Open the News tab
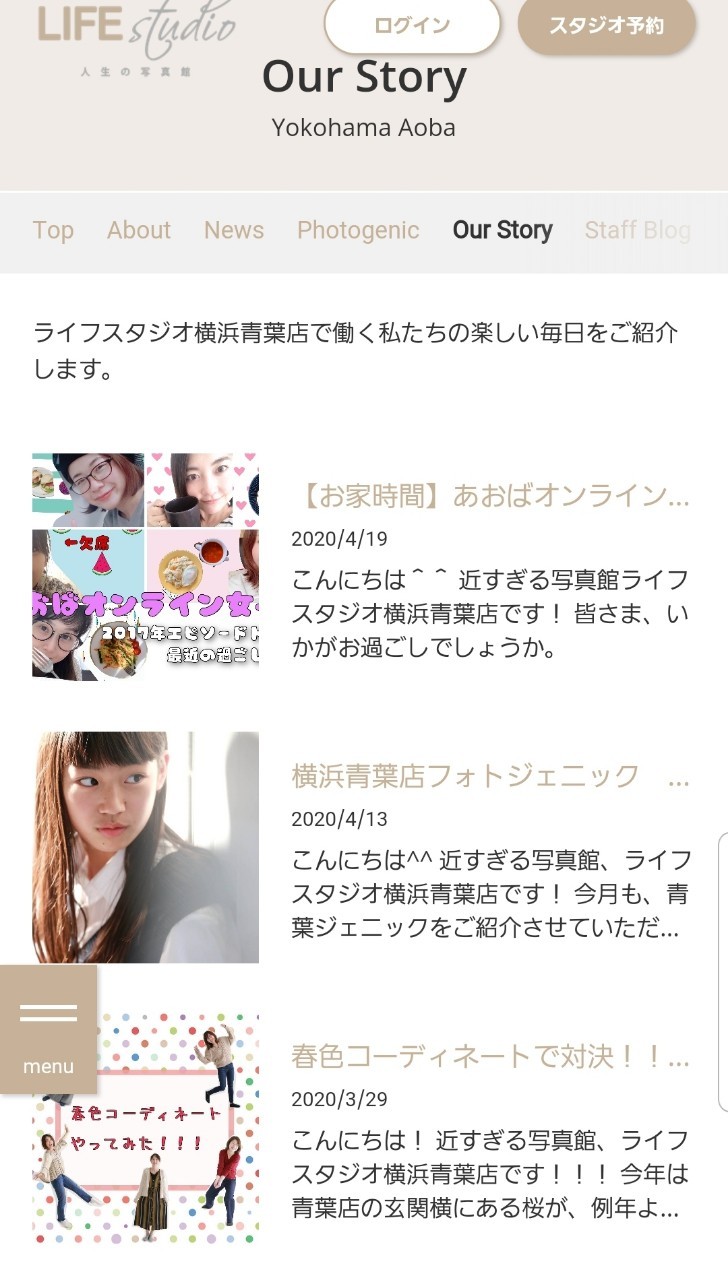Image resolution: width=728 pixels, height=1280 pixels. (x=234, y=230)
